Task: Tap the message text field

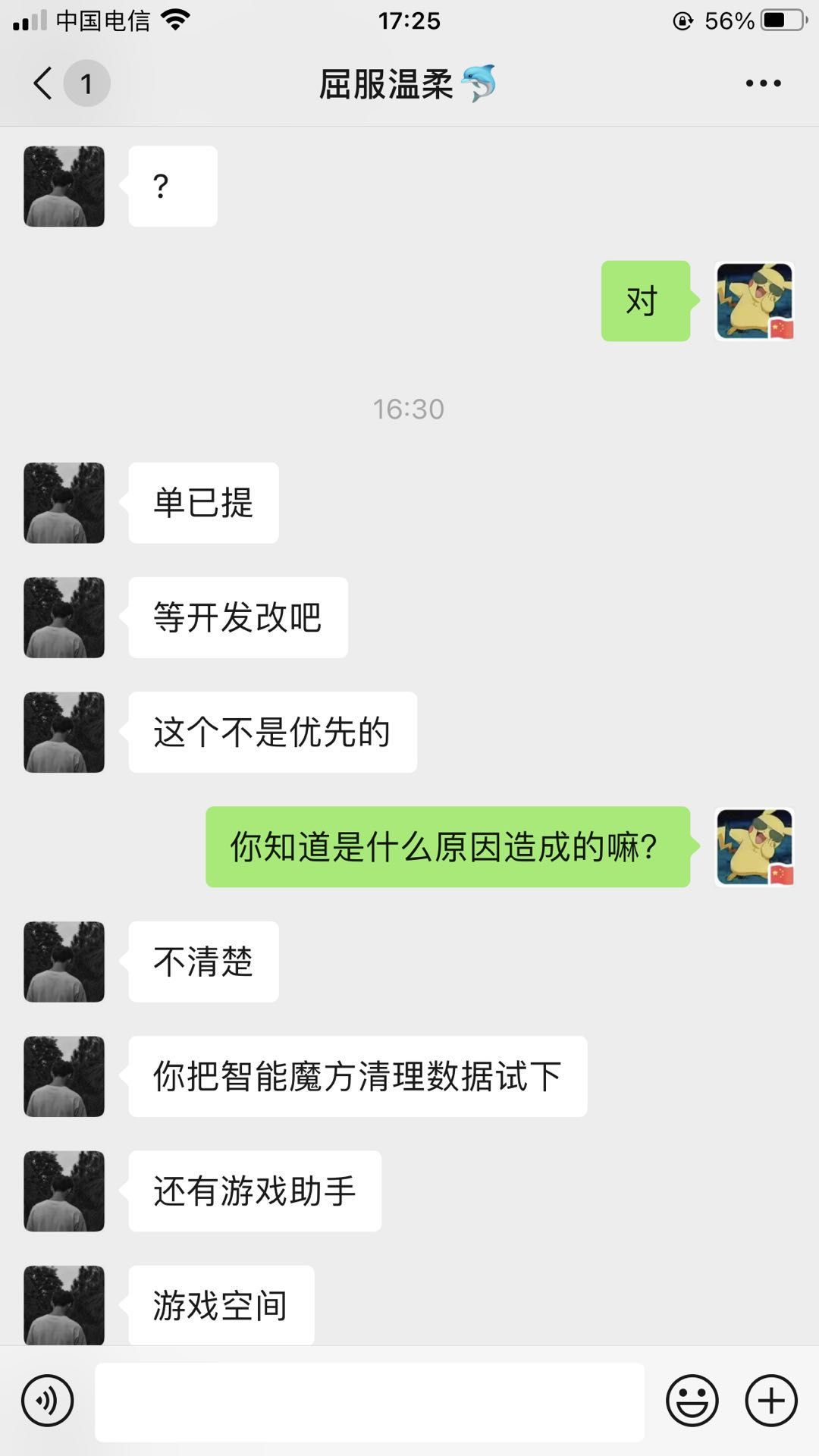Action: coord(369,1402)
